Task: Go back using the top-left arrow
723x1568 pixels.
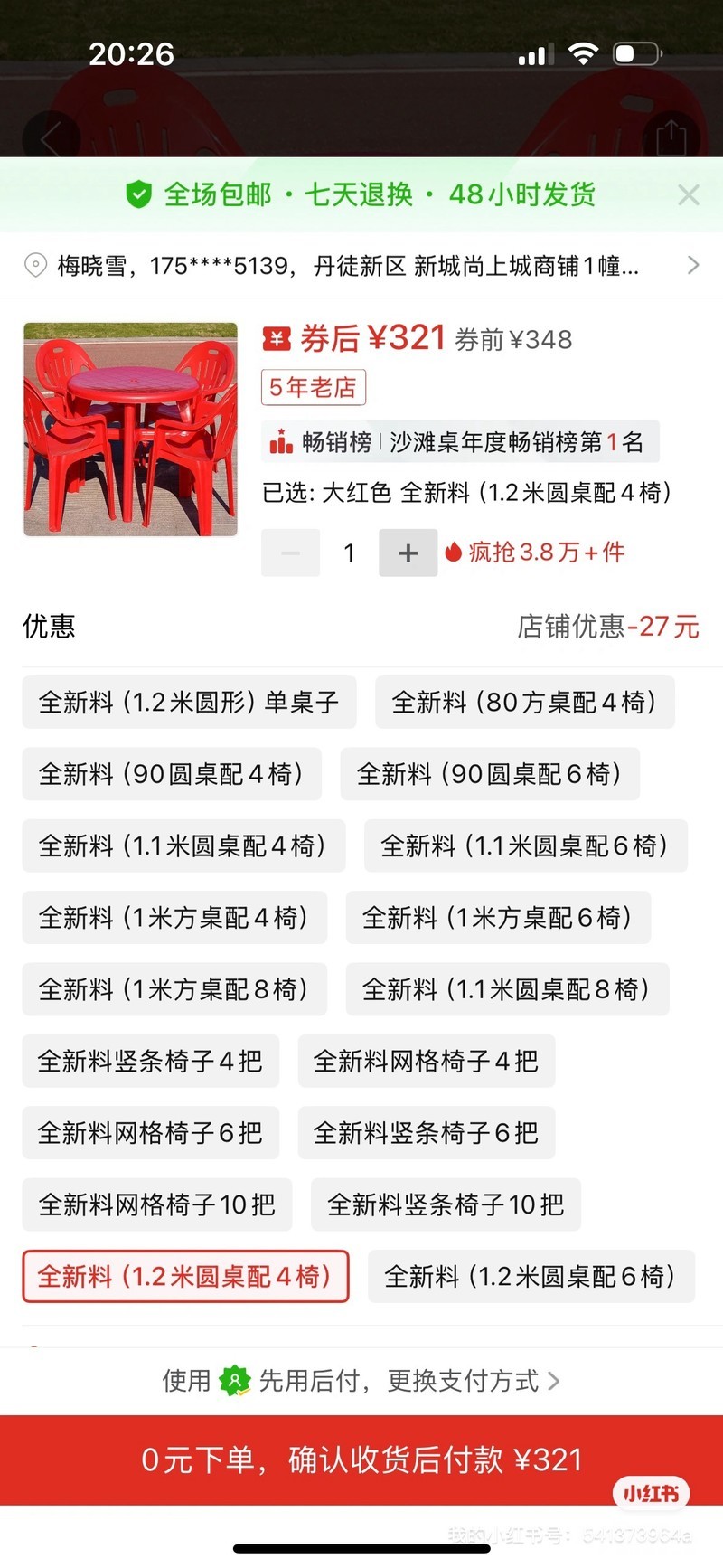Action: tap(51, 137)
